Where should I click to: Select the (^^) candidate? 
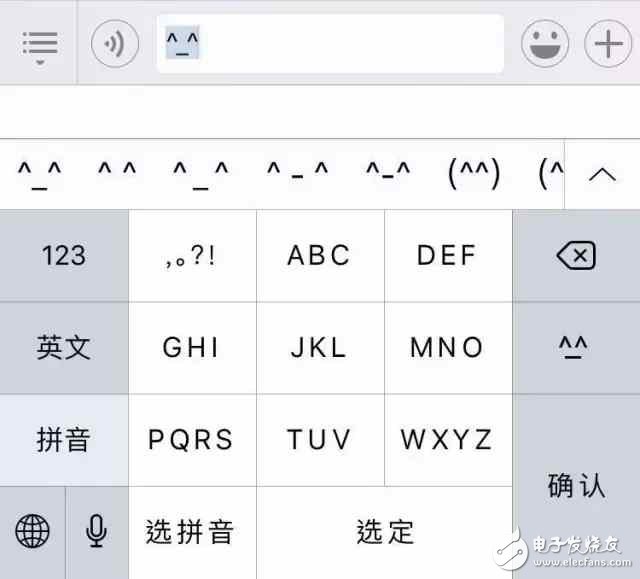pyautogui.click(x=473, y=173)
